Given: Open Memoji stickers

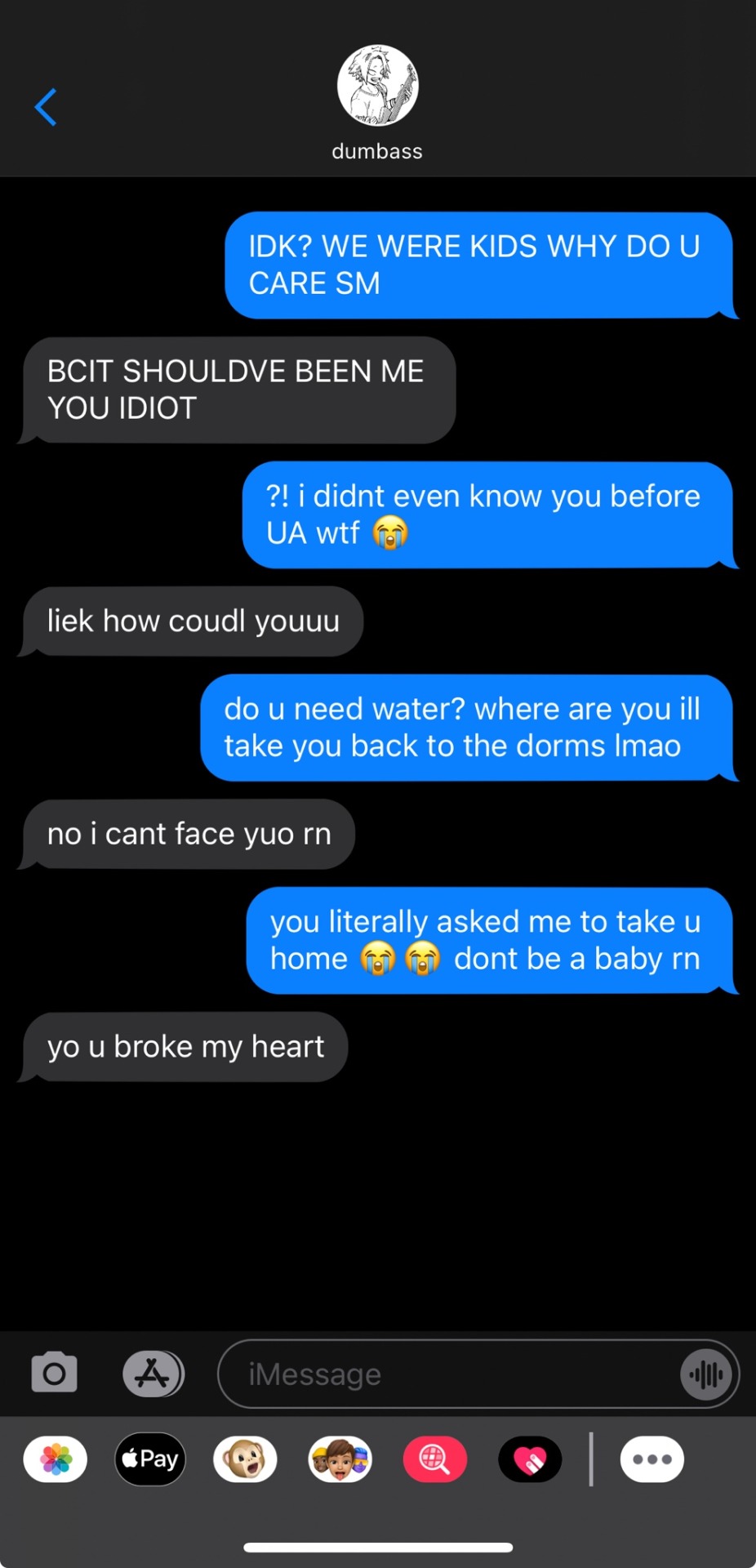Looking at the screenshot, I should coord(340,1459).
